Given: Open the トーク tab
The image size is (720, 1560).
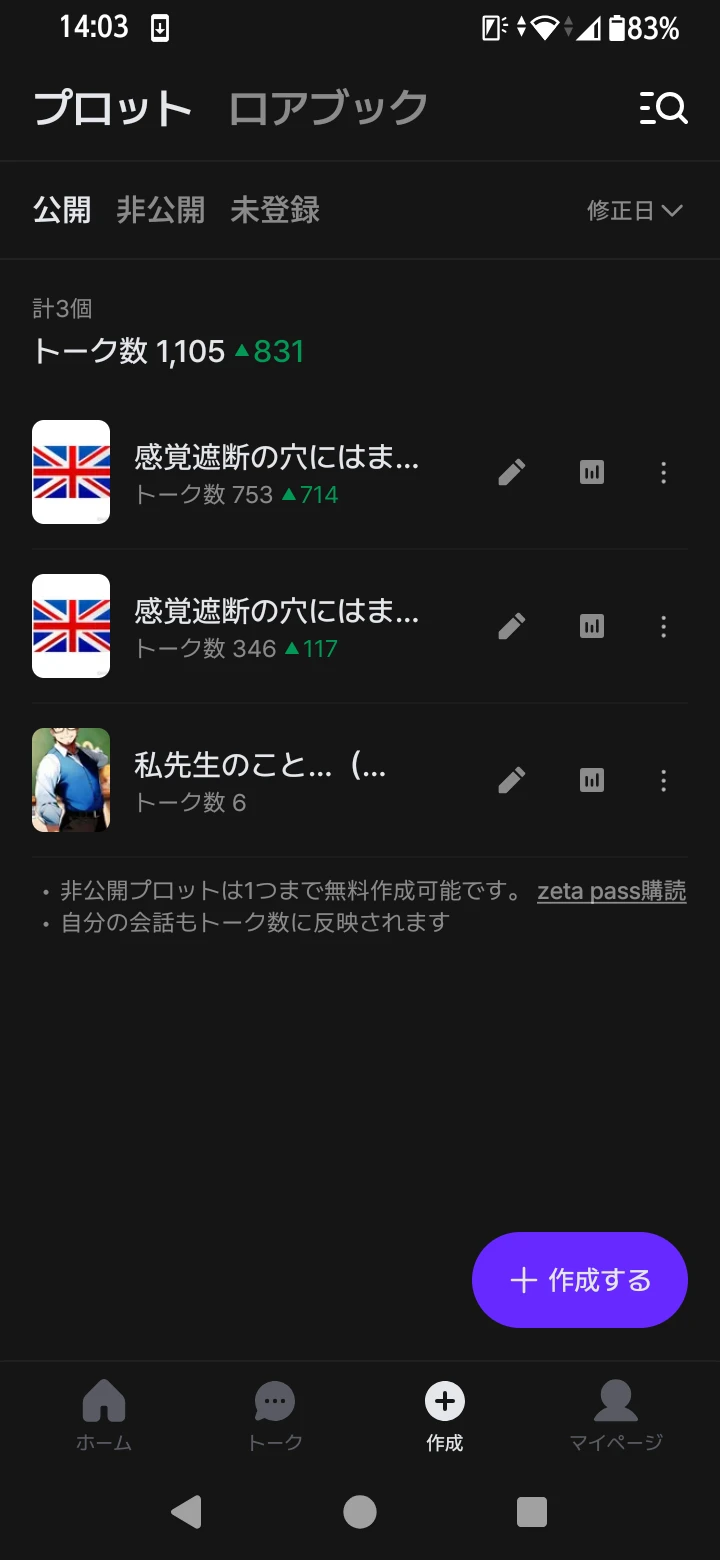Looking at the screenshot, I should pos(275,1414).
